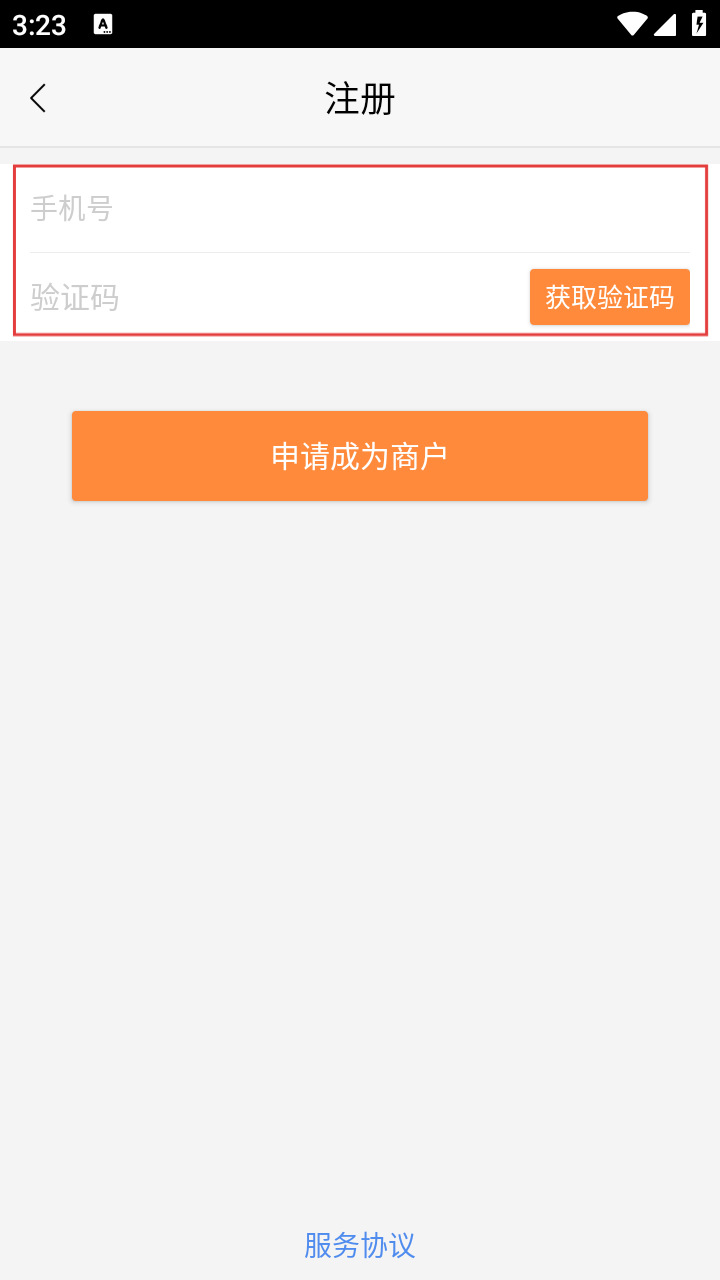Submit with 申请成为商户 button
This screenshot has width=720, height=1280.
point(360,456)
